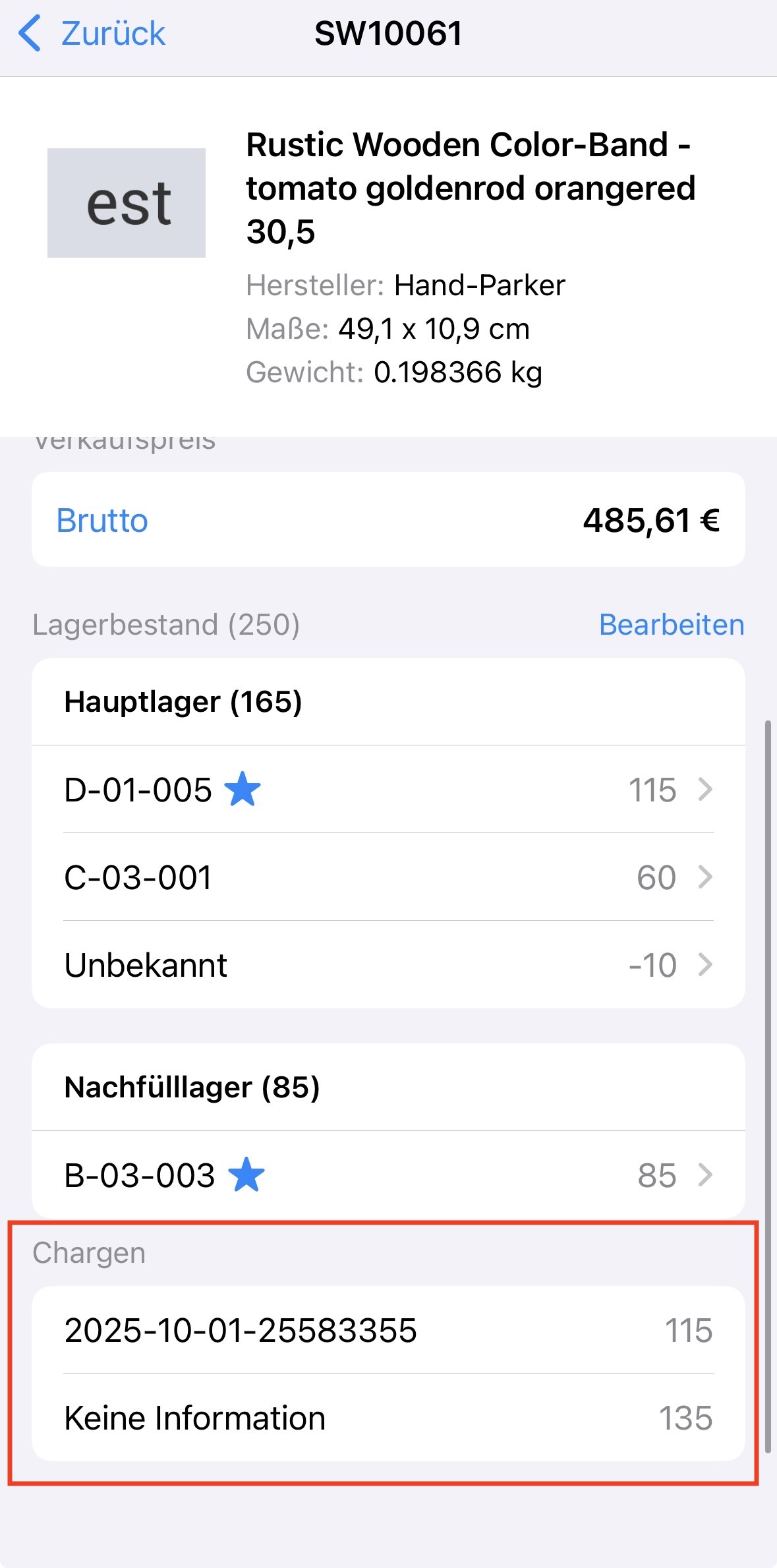Toggle the Brutto price mode
Viewport: 777px width, 1568px height.
pos(102,521)
